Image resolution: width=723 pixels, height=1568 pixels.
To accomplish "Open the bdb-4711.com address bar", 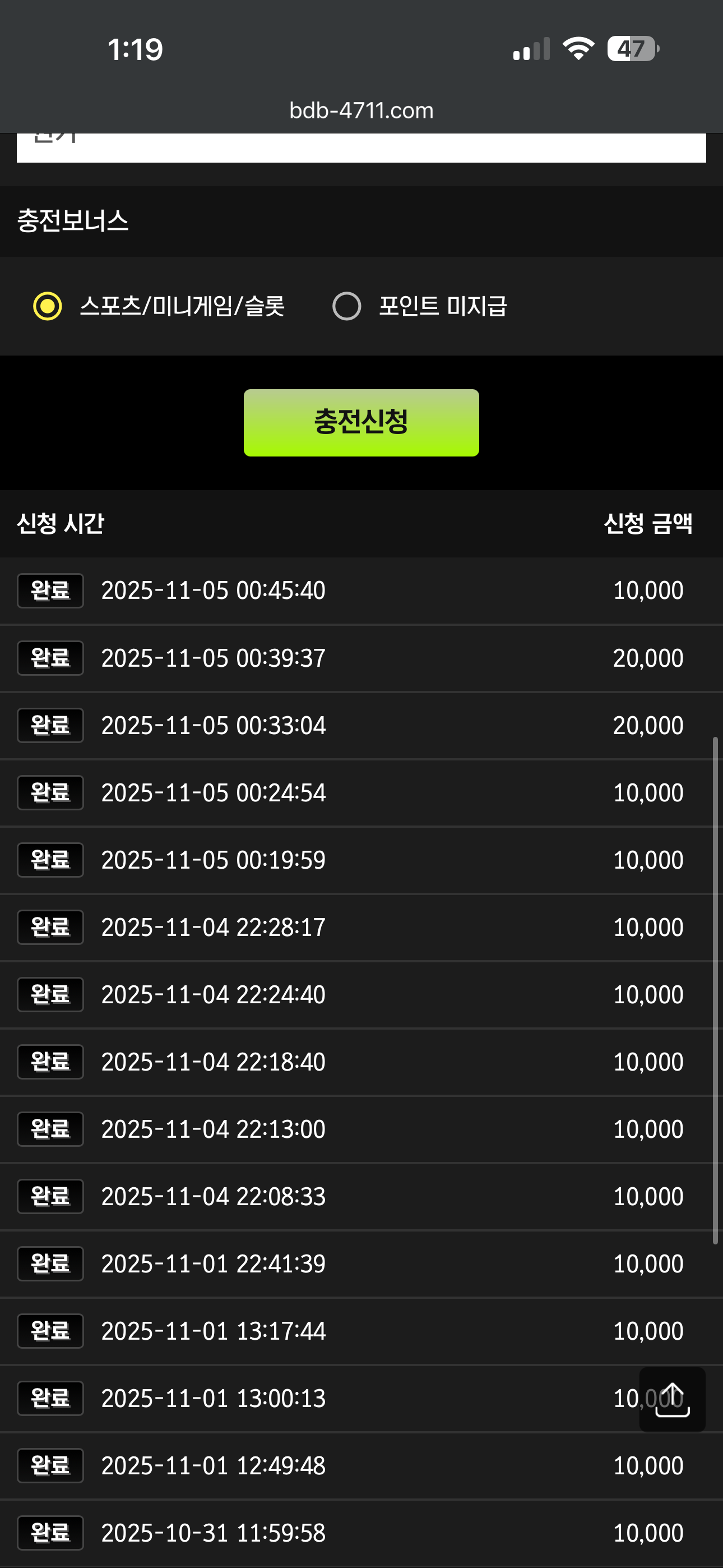I will [x=361, y=111].
